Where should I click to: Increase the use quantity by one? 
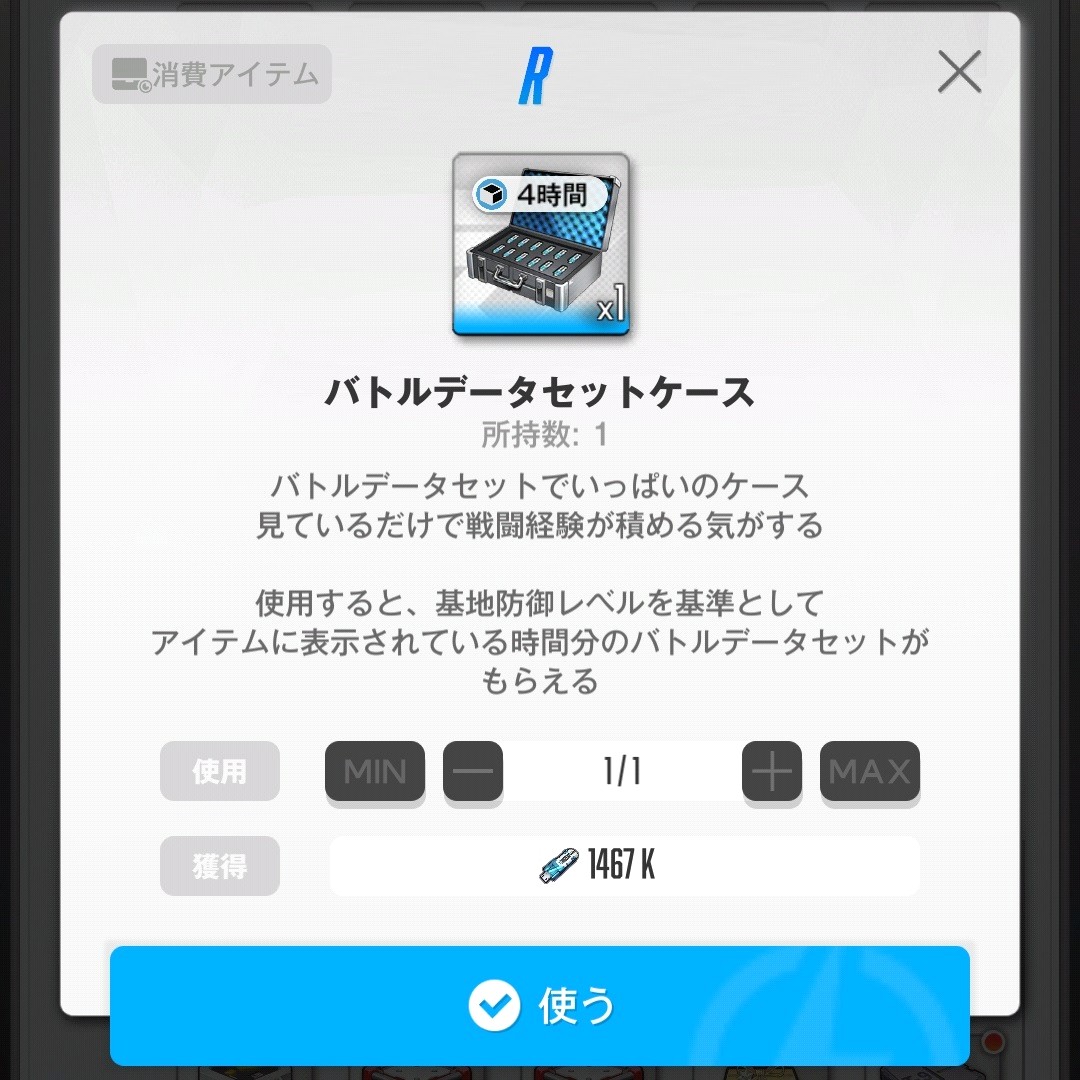click(771, 771)
